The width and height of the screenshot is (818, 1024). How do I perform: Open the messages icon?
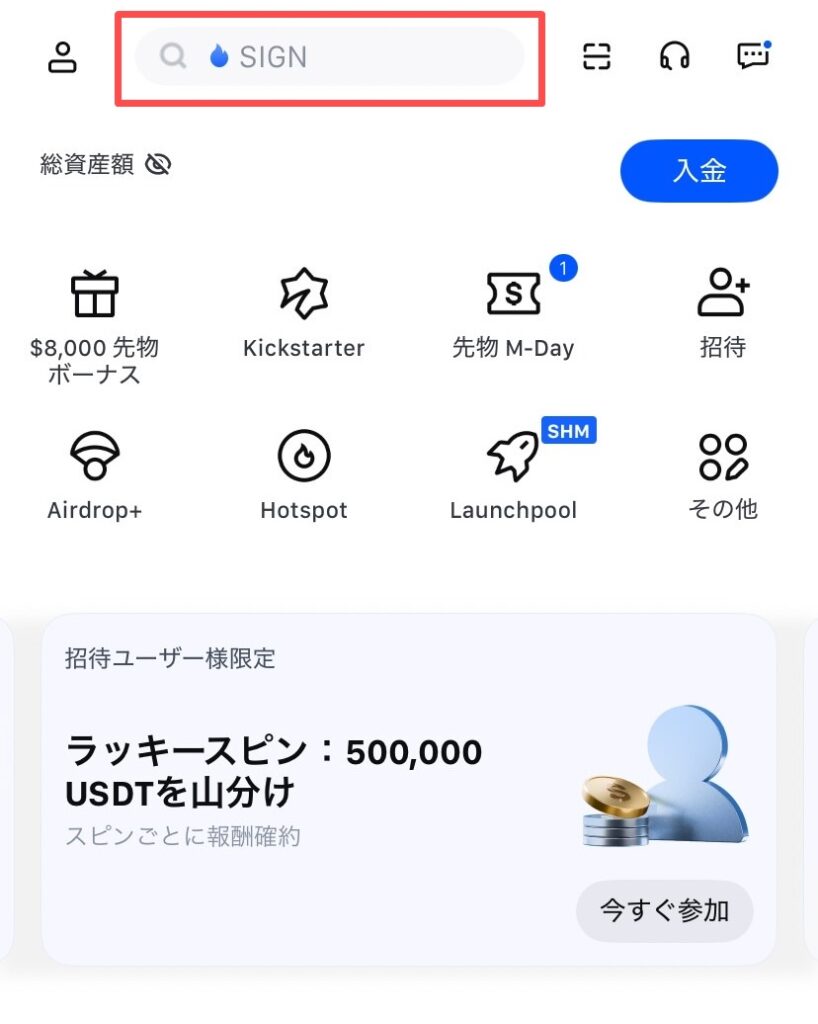pos(752,57)
